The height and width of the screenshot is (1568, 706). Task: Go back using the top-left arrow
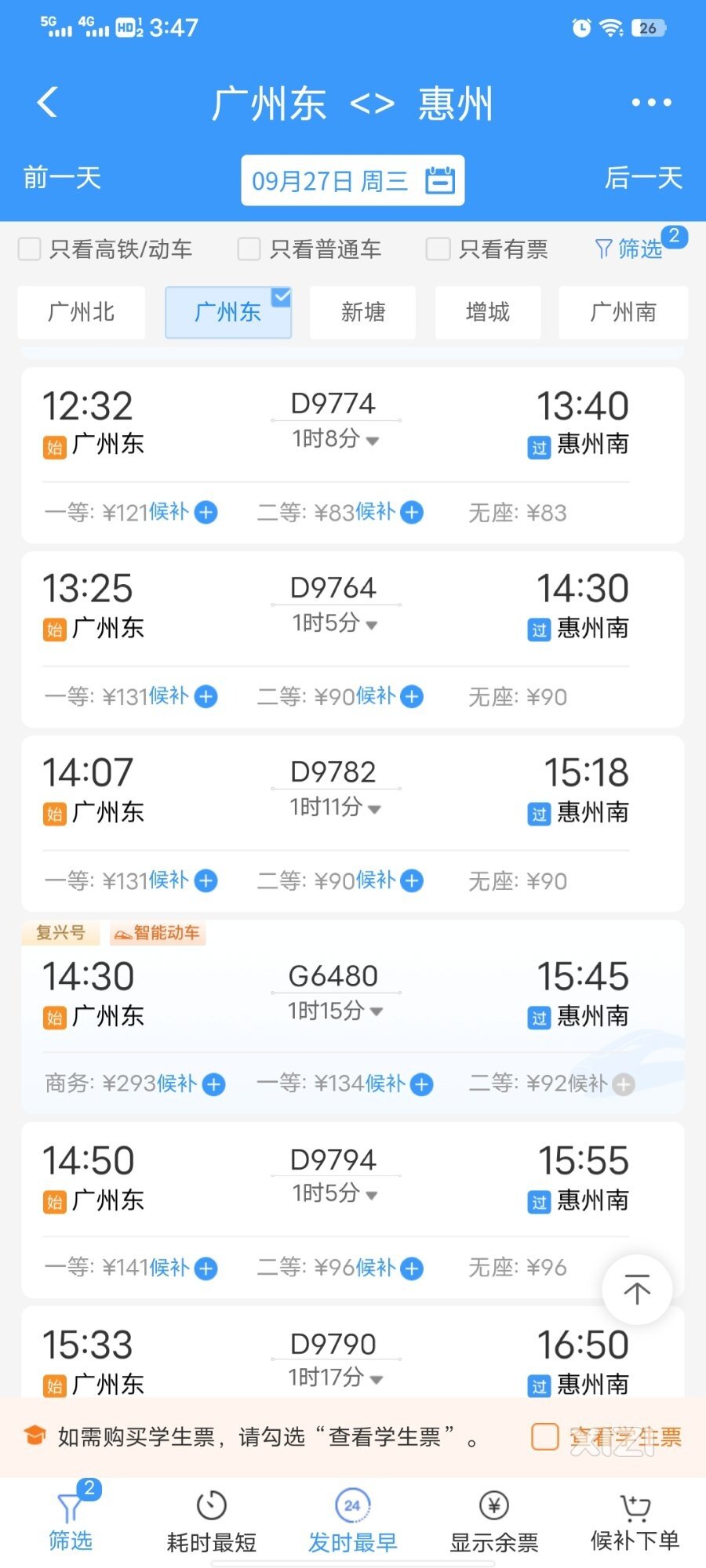[x=48, y=102]
